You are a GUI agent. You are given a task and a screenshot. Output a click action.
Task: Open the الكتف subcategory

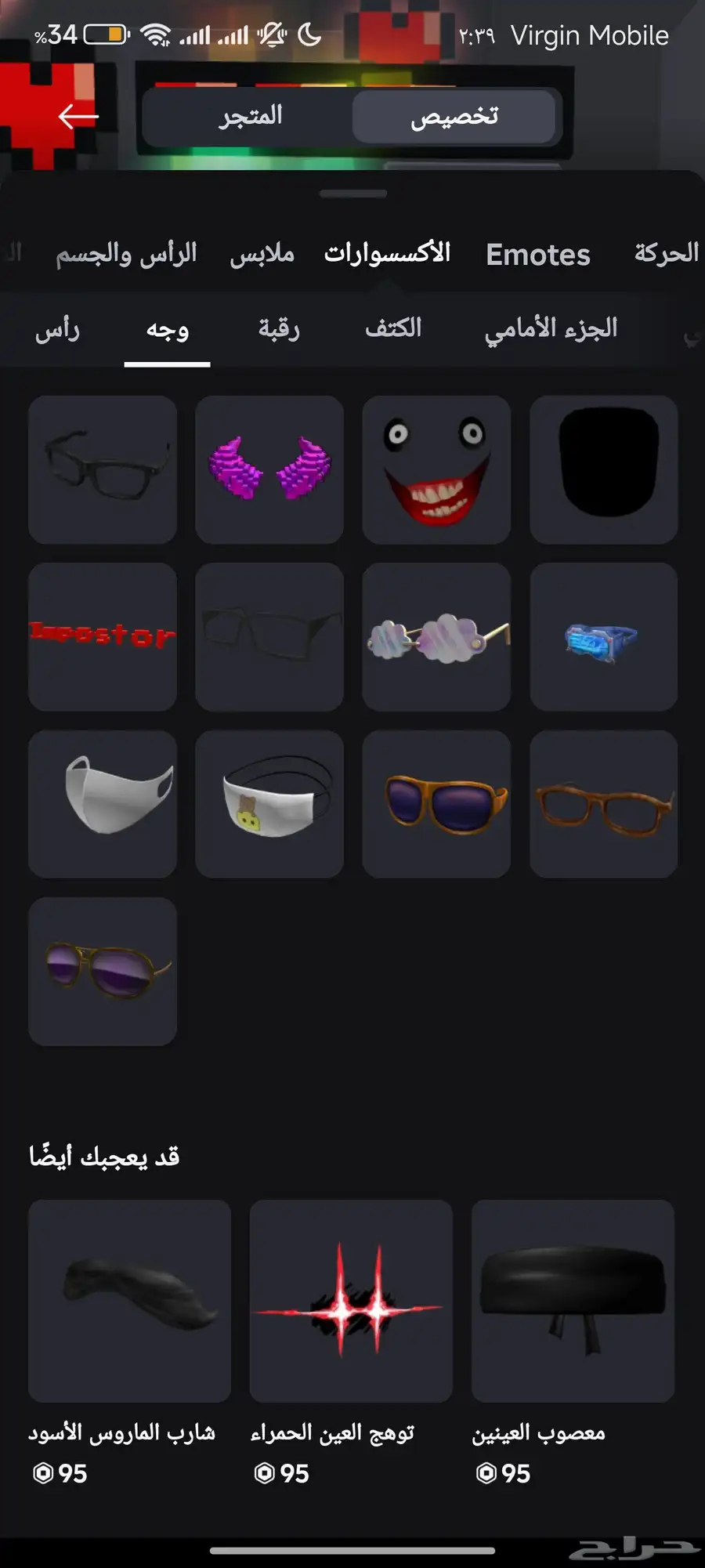(393, 328)
